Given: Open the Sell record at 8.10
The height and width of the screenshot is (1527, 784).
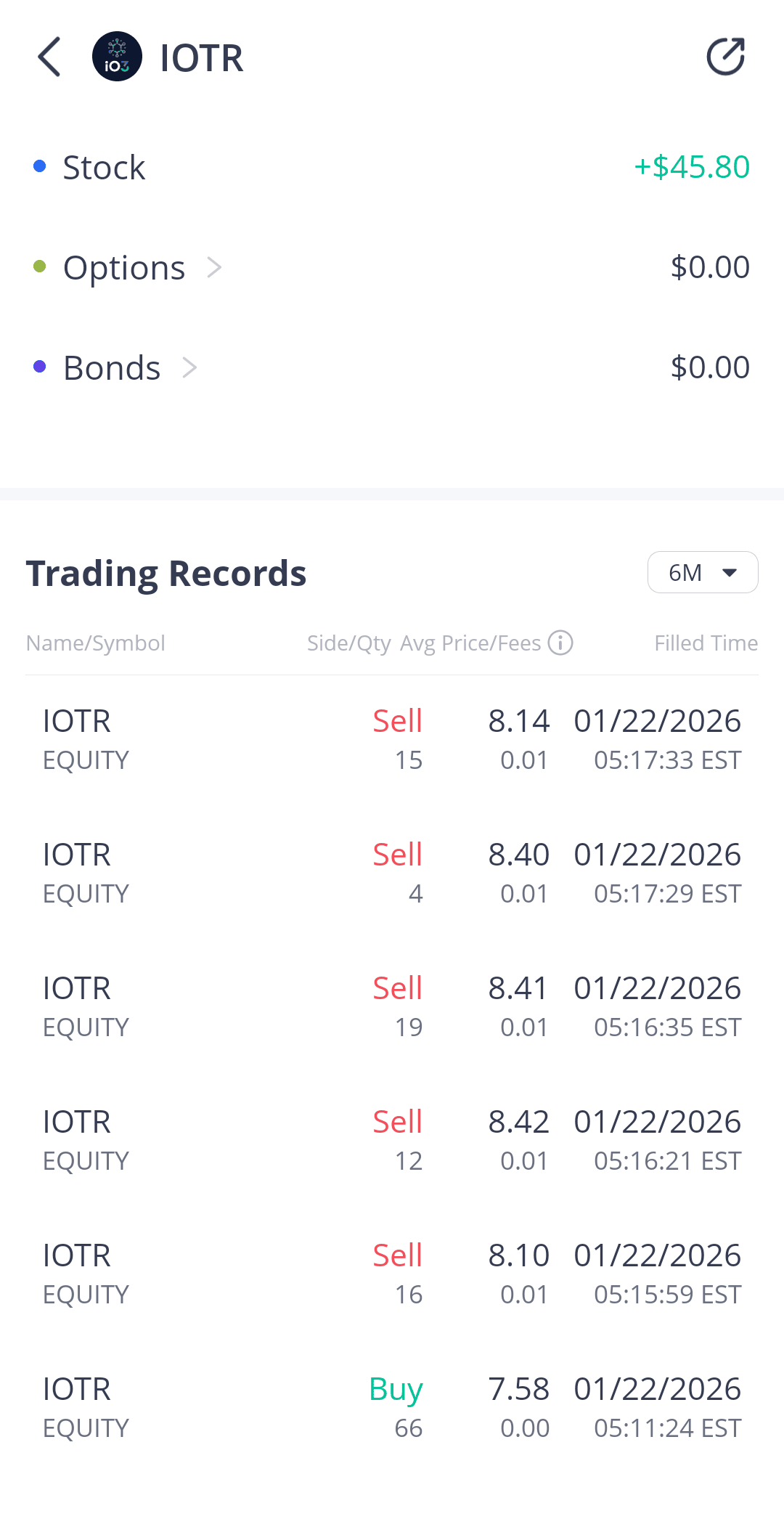Looking at the screenshot, I should click(392, 1274).
